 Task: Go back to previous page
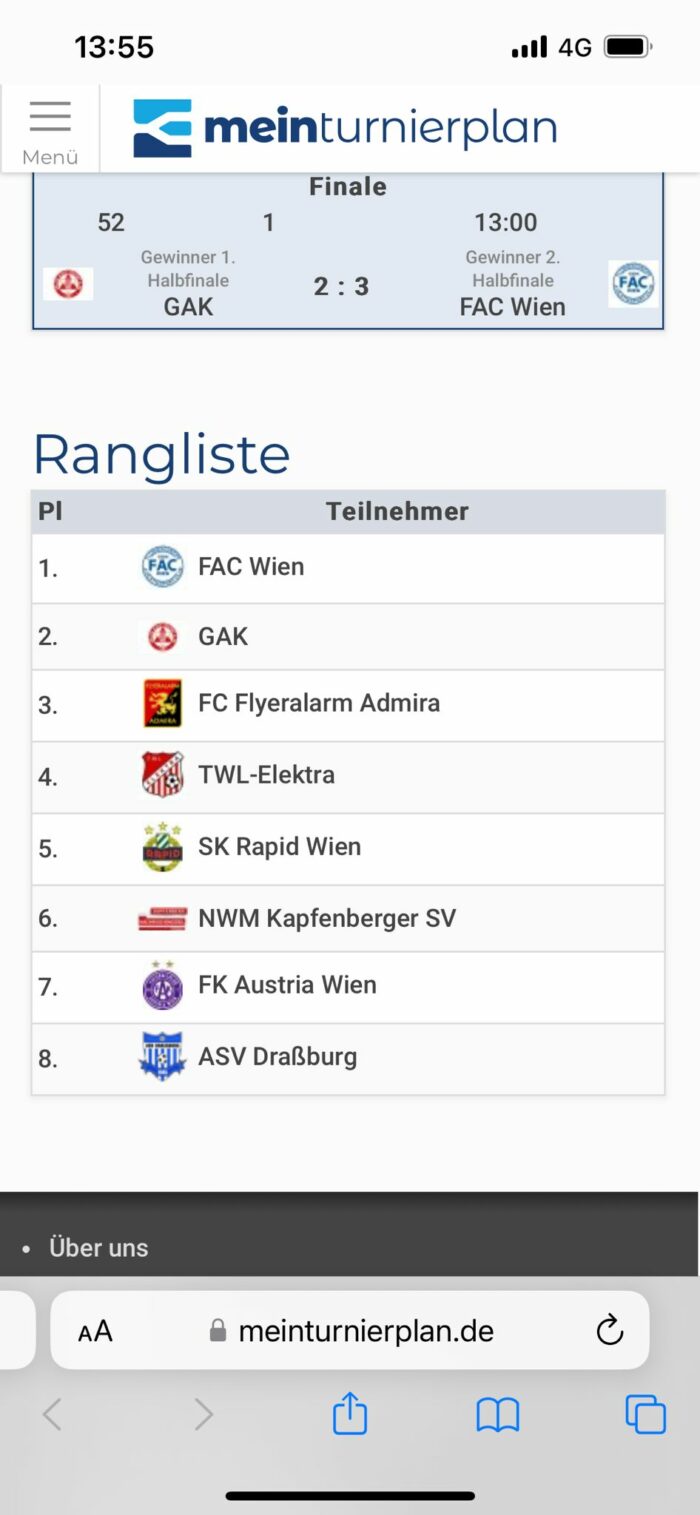[52, 1414]
